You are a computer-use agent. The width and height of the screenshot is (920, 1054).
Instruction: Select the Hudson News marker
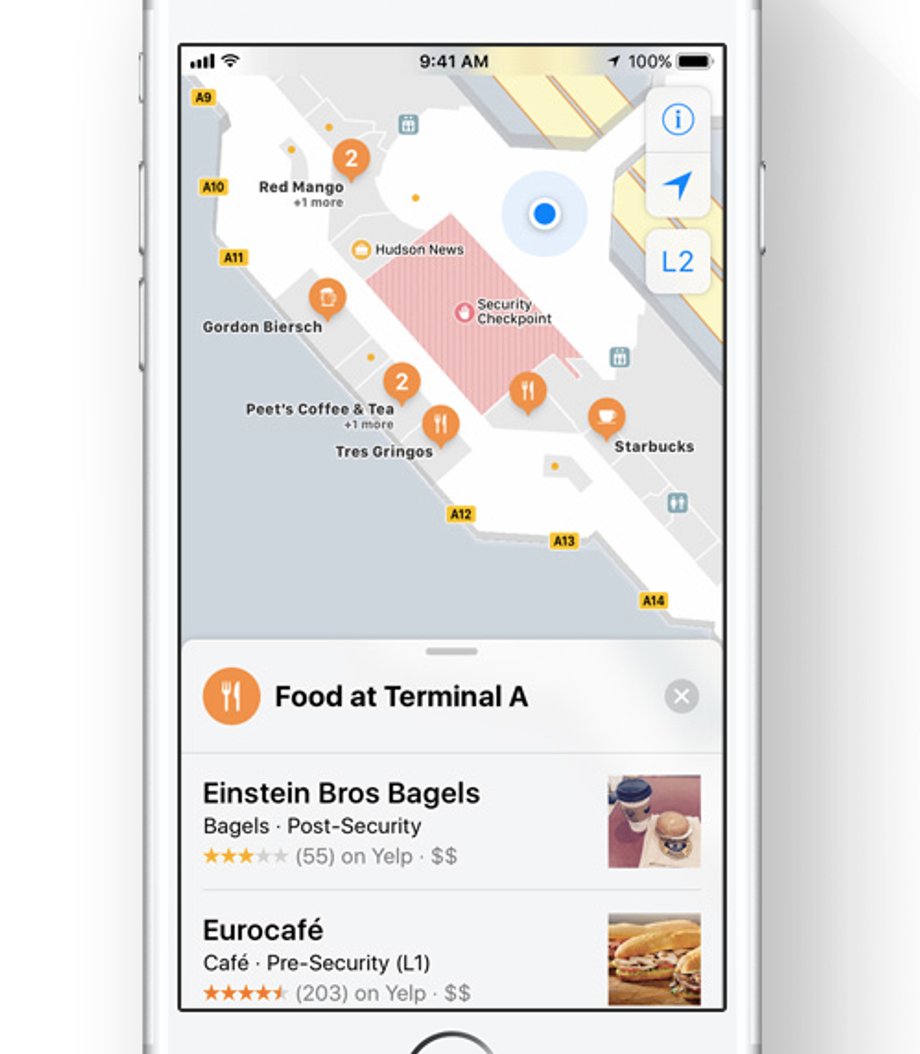tap(362, 250)
